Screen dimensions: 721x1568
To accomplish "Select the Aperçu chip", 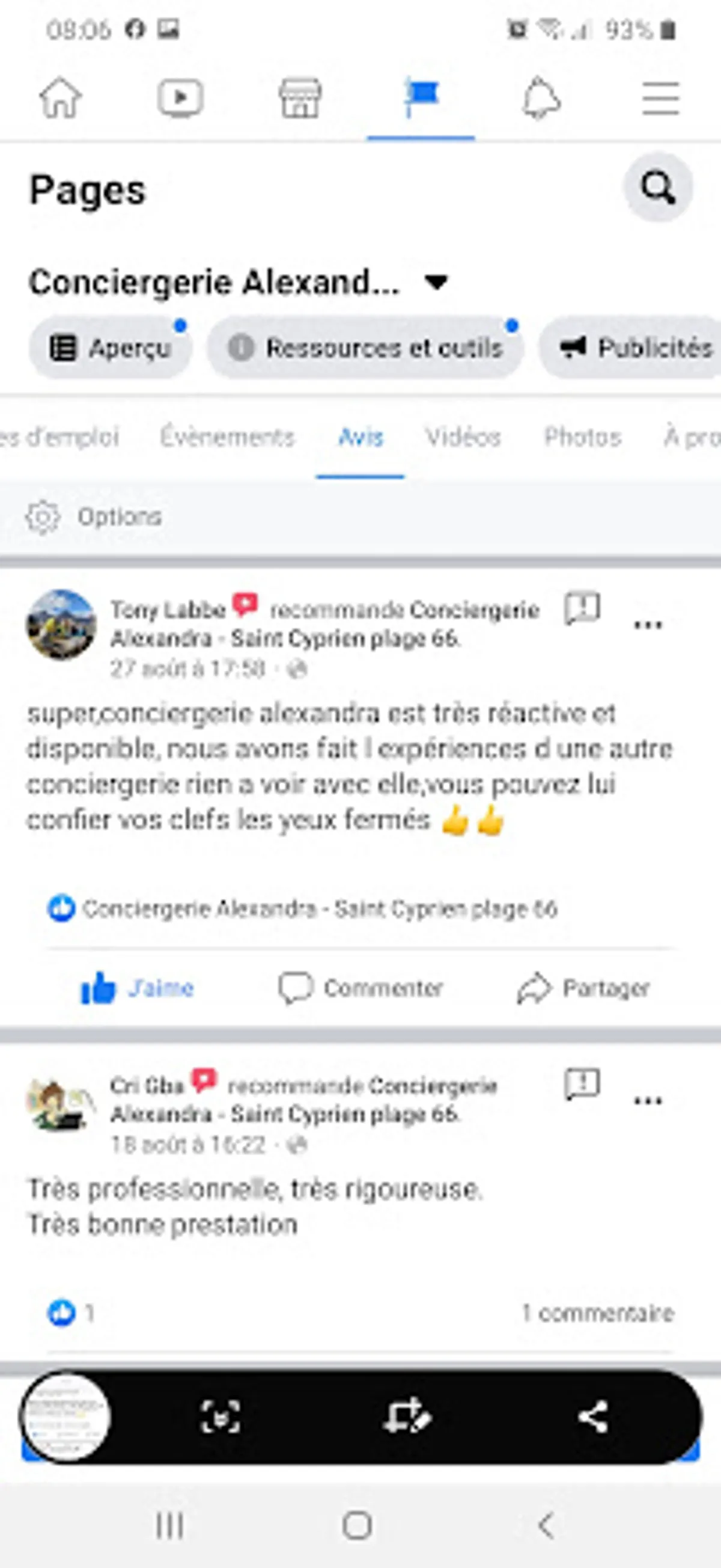I will coord(110,348).
